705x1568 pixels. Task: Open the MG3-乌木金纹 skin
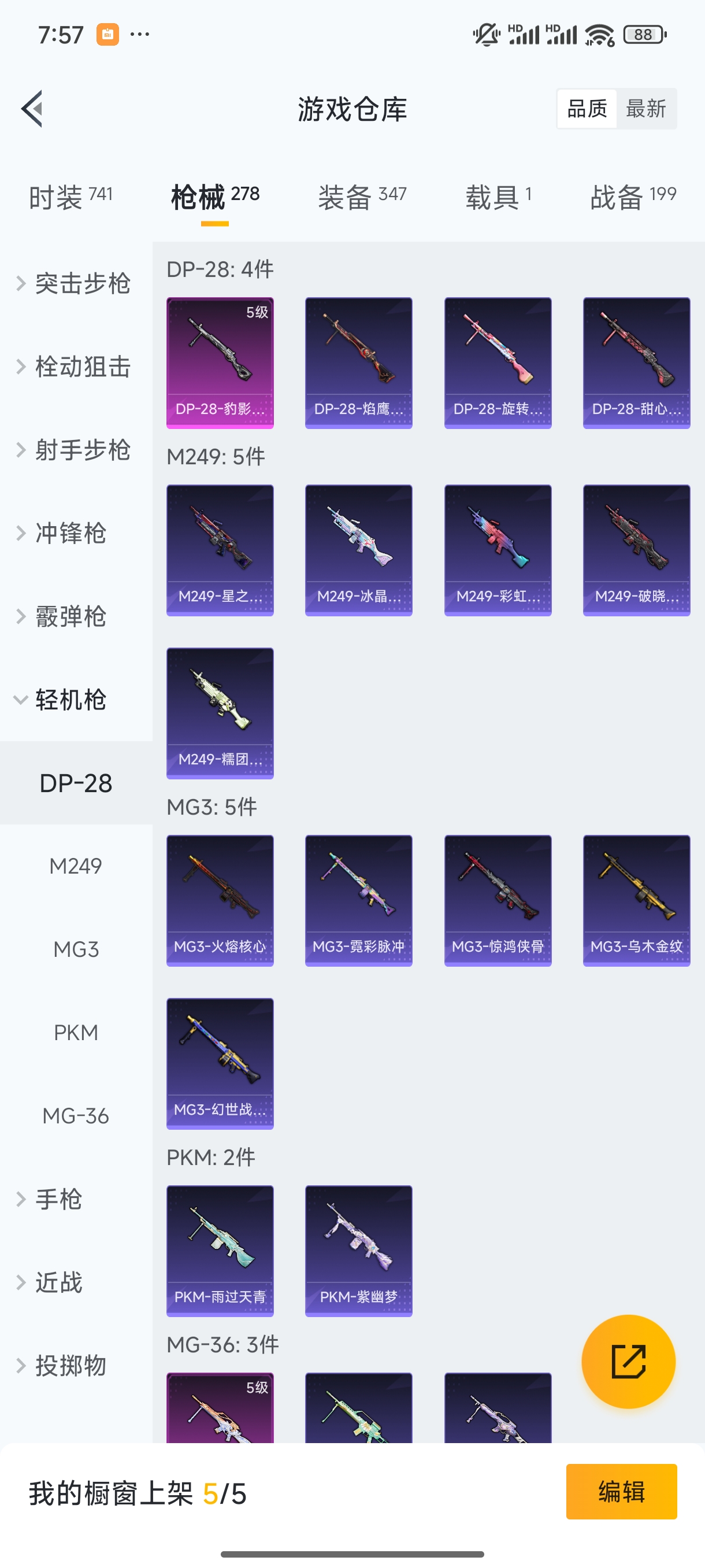tap(636, 900)
